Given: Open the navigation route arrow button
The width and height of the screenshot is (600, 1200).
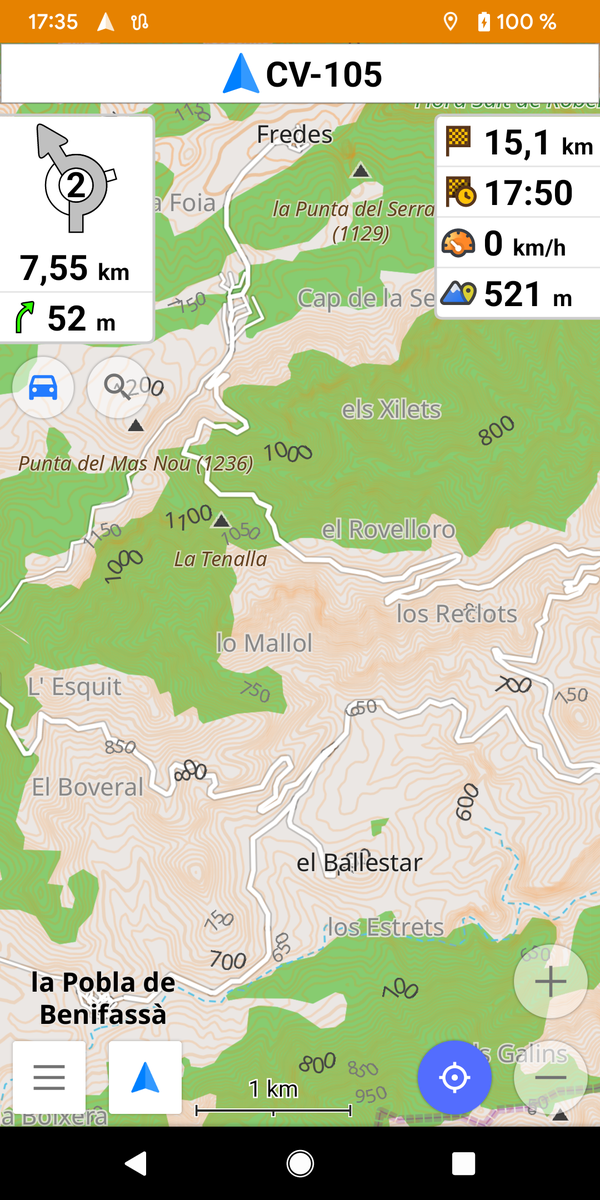Looking at the screenshot, I should coord(145,1077).
